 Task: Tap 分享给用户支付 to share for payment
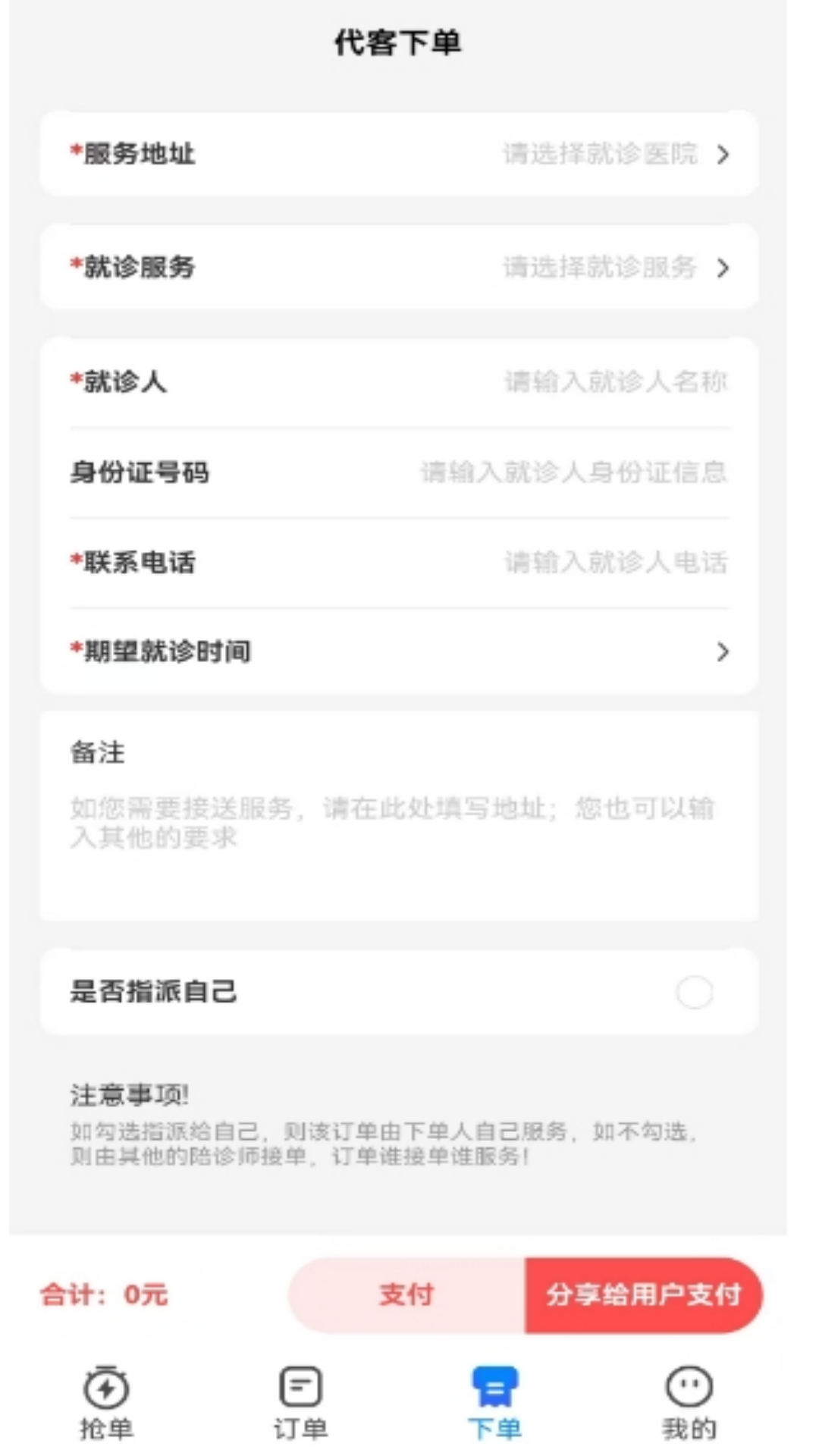click(x=643, y=1294)
